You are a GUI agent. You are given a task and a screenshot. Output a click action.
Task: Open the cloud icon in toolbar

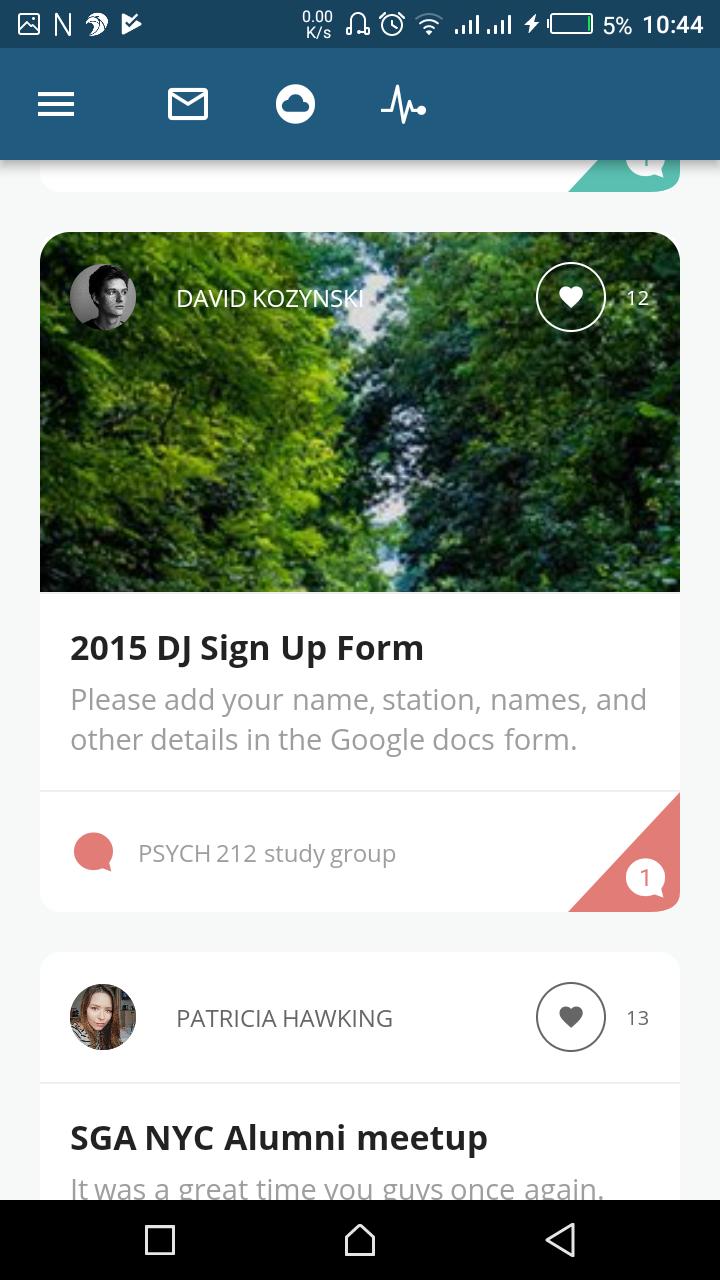[x=295, y=104]
